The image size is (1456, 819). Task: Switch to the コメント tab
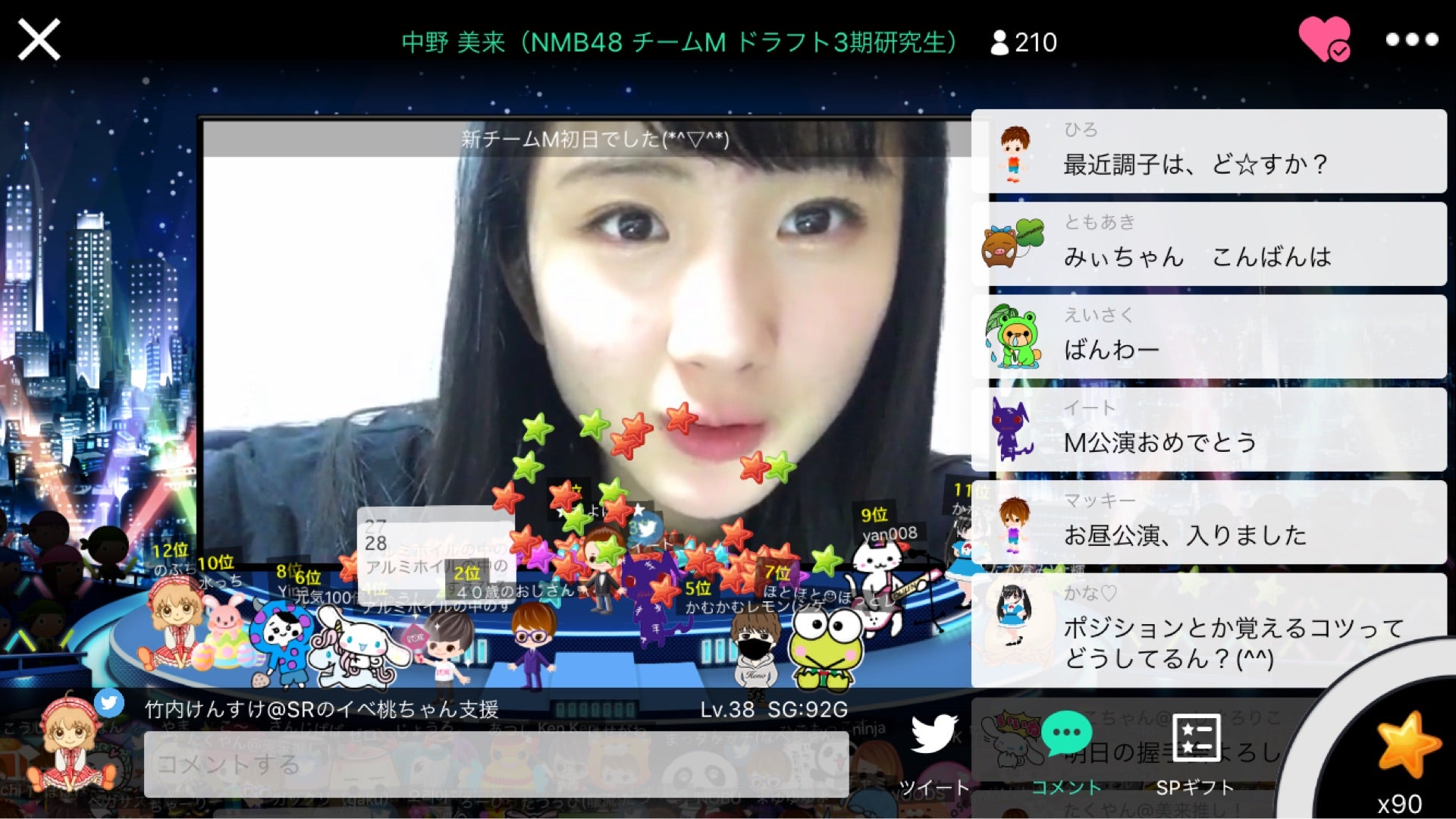point(1066,751)
